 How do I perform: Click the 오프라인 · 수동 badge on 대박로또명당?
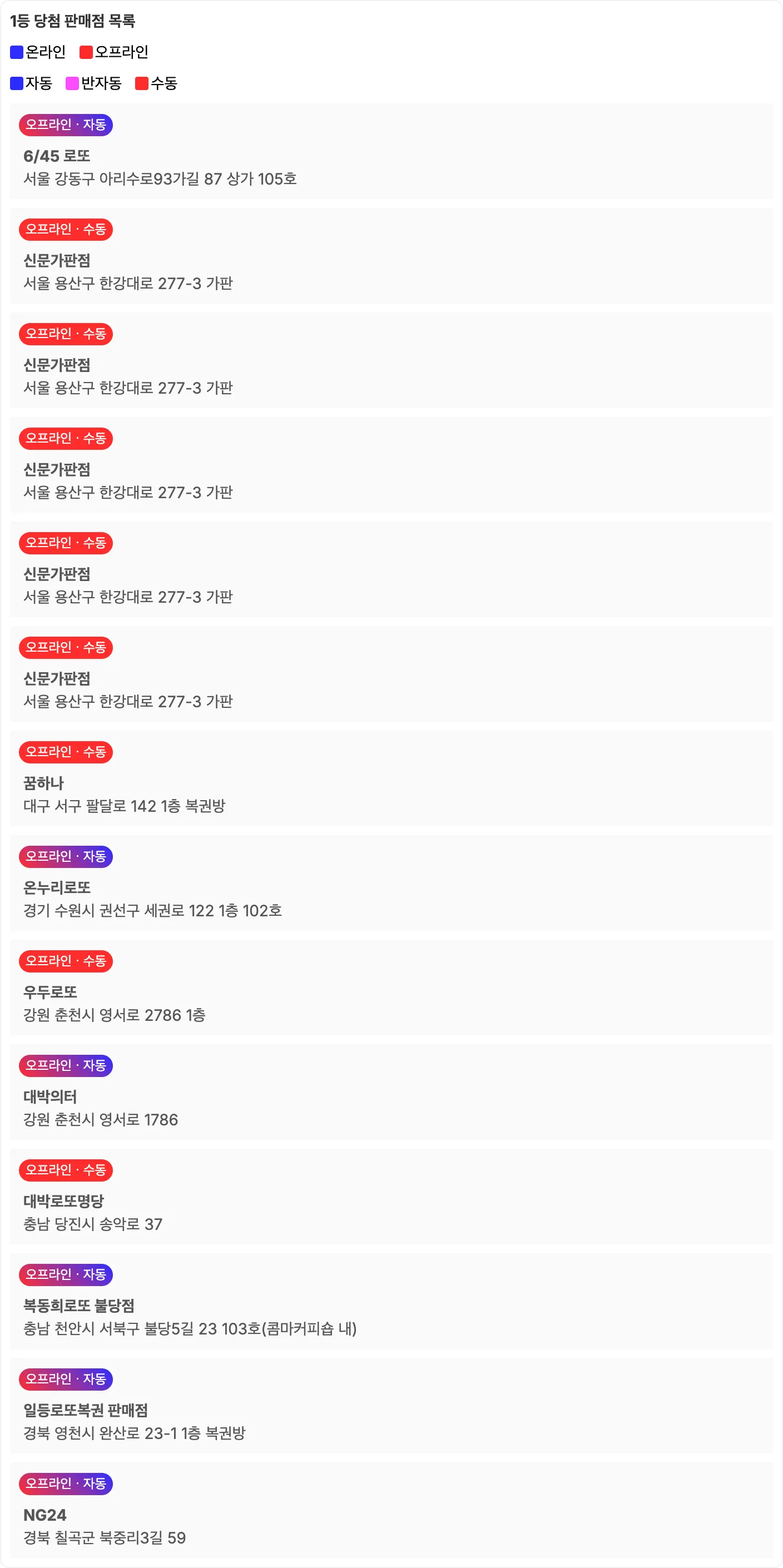(x=67, y=1170)
